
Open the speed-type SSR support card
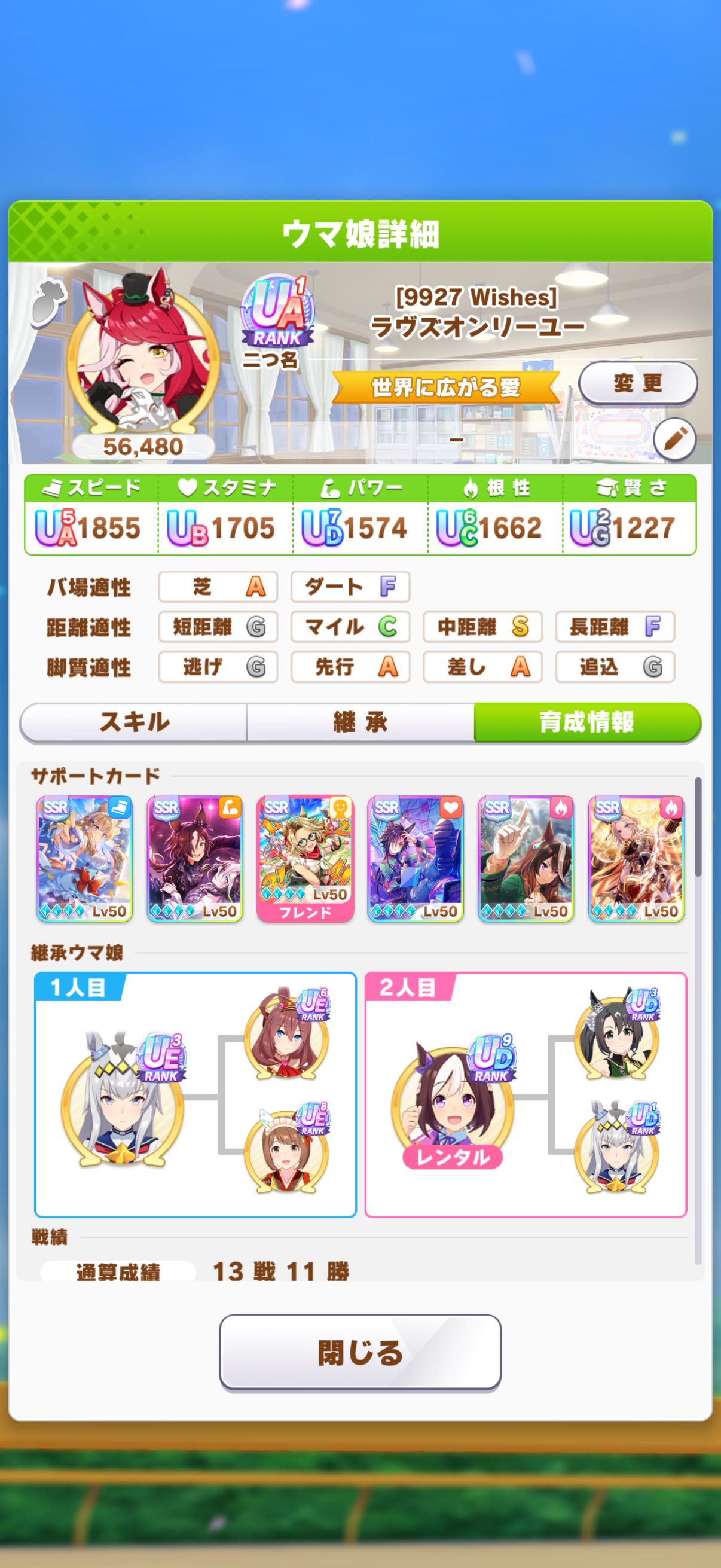coord(84,858)
